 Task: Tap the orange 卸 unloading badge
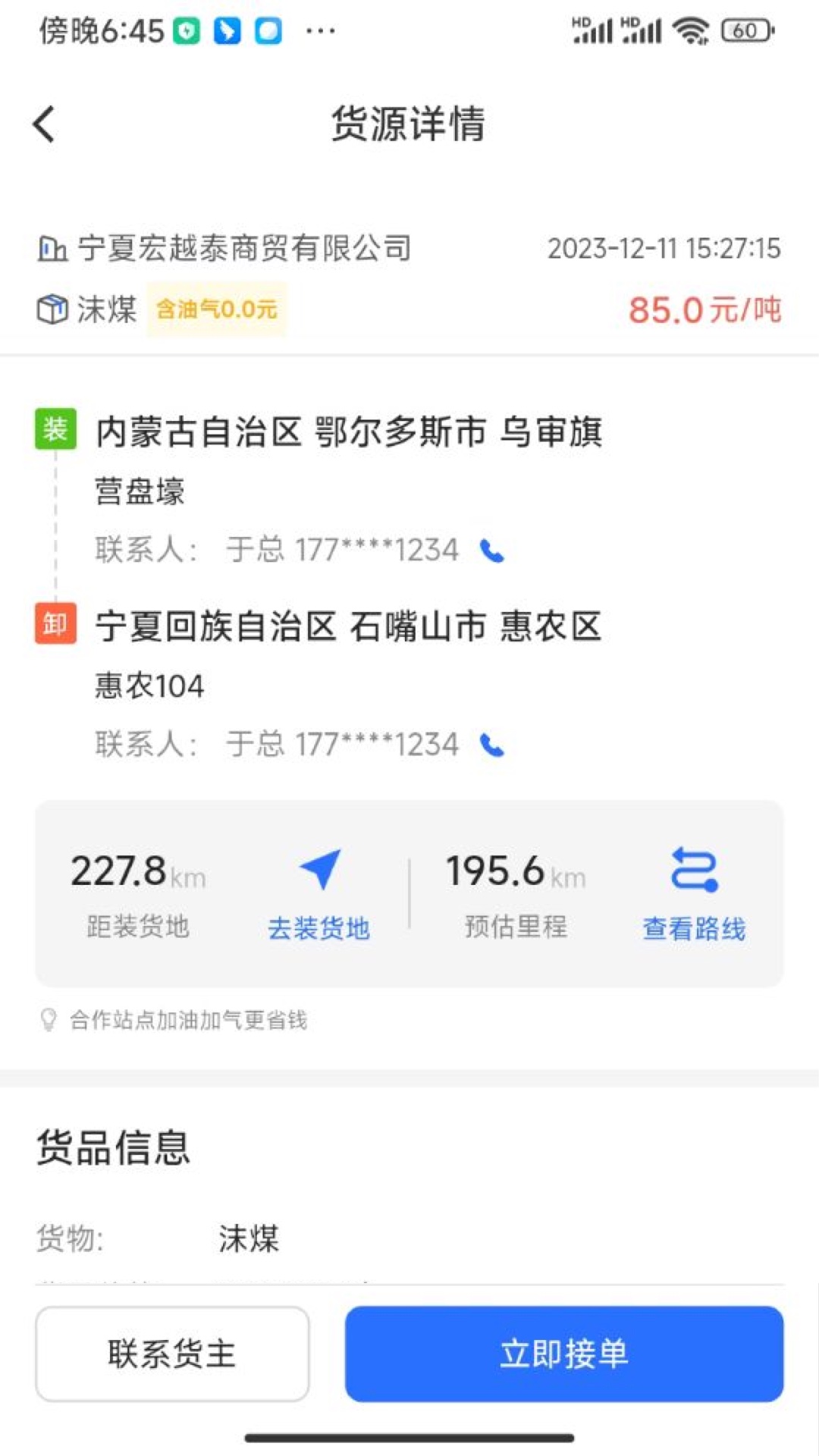coord(54,624)
